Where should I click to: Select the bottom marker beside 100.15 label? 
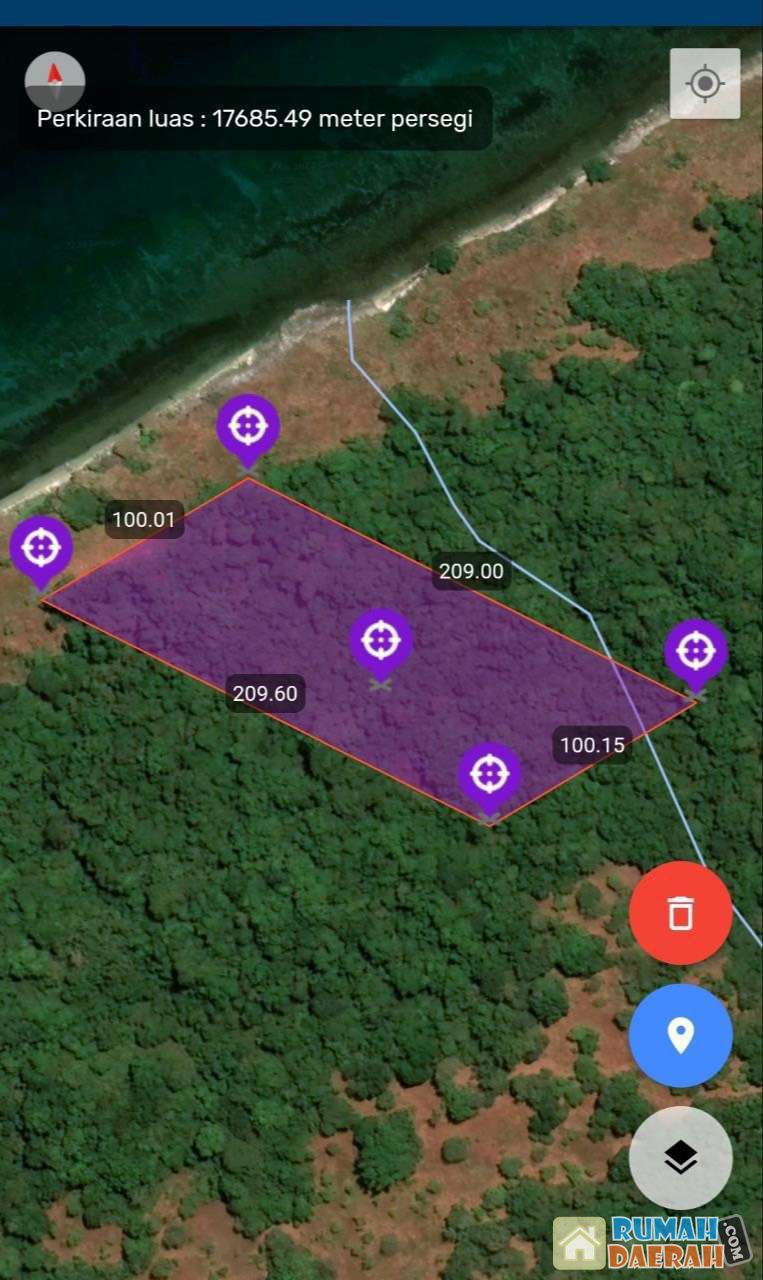489,776
